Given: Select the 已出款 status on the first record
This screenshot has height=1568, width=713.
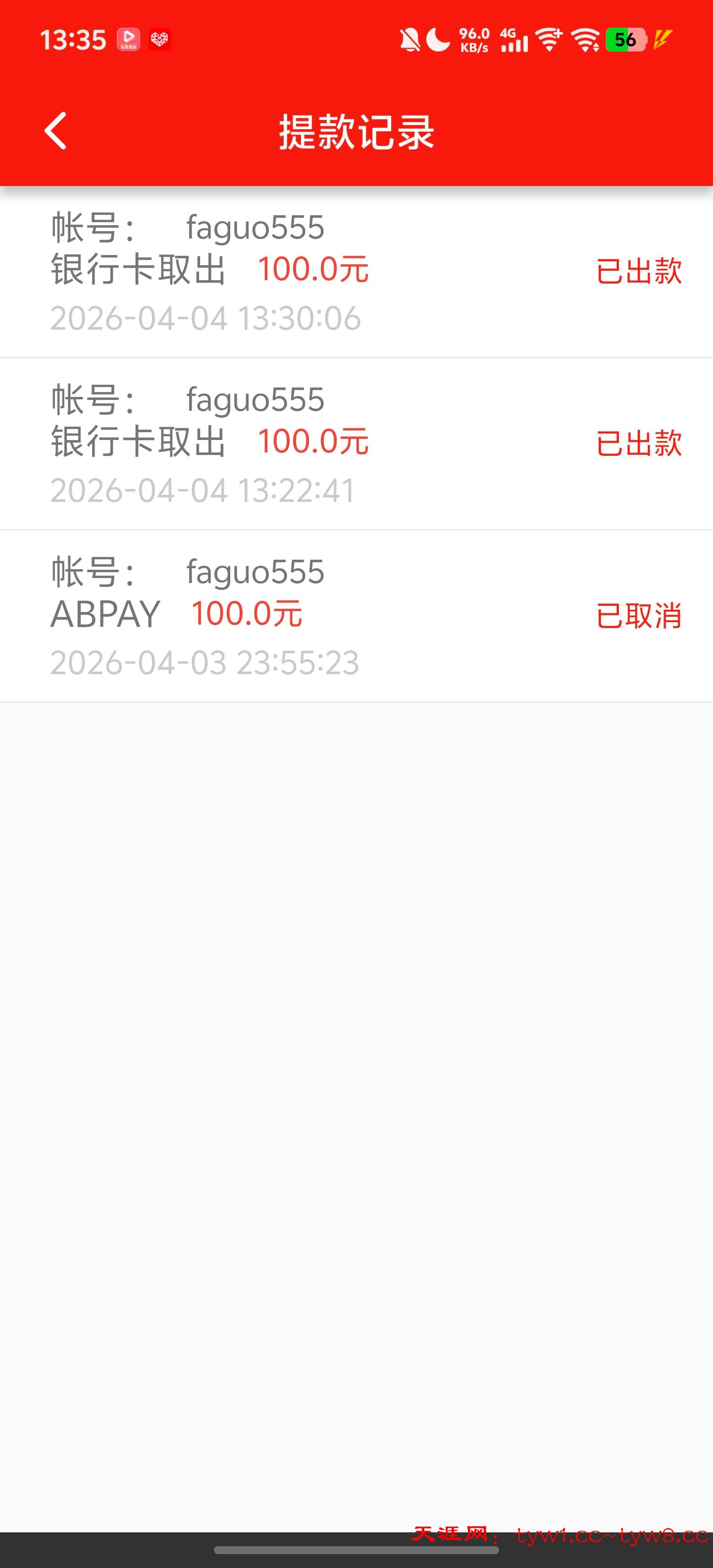Looking at the screenshot, I should click(639, 272).
